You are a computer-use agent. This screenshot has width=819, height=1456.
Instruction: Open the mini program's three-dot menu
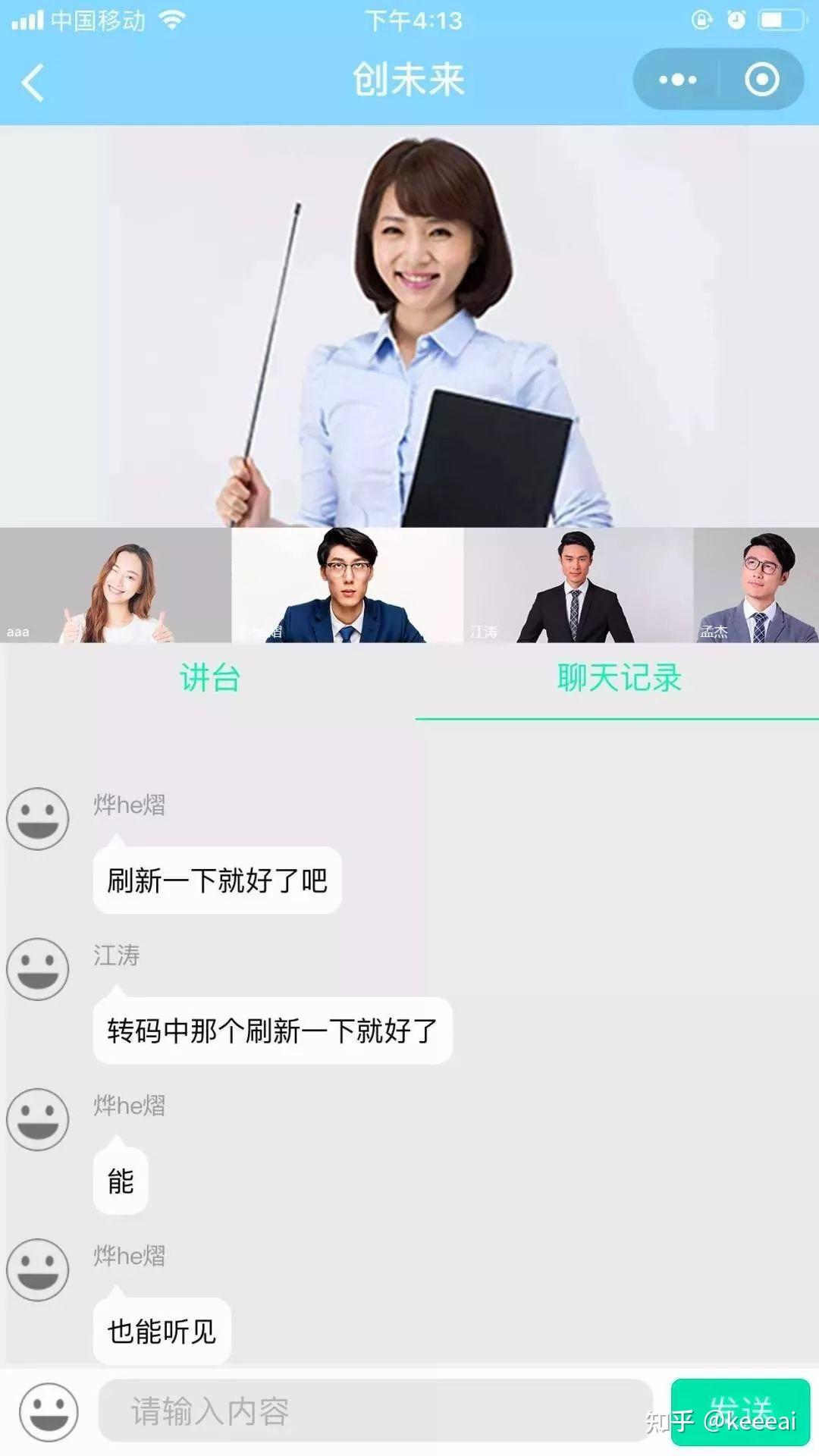[x=677, y=80]
